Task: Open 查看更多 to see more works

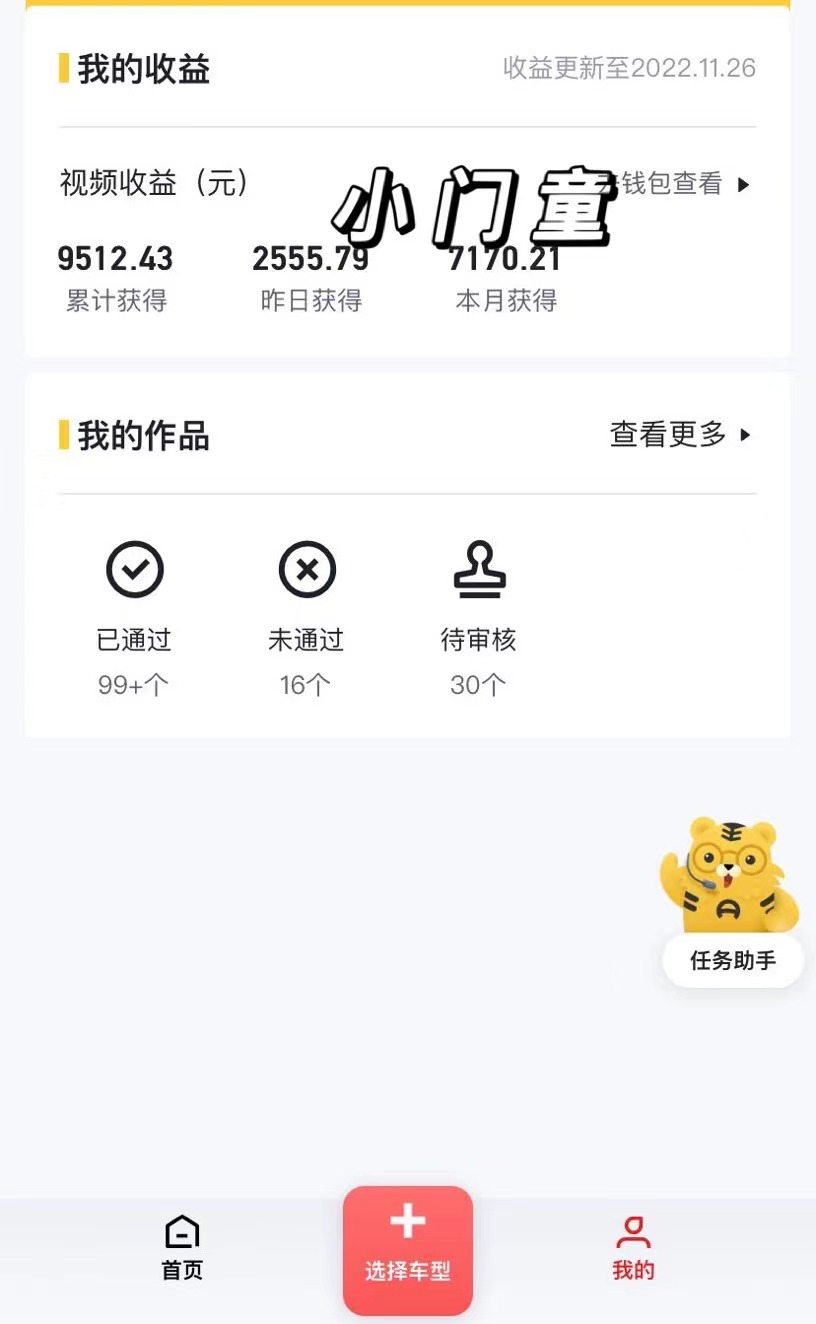Action: point(666,435)
